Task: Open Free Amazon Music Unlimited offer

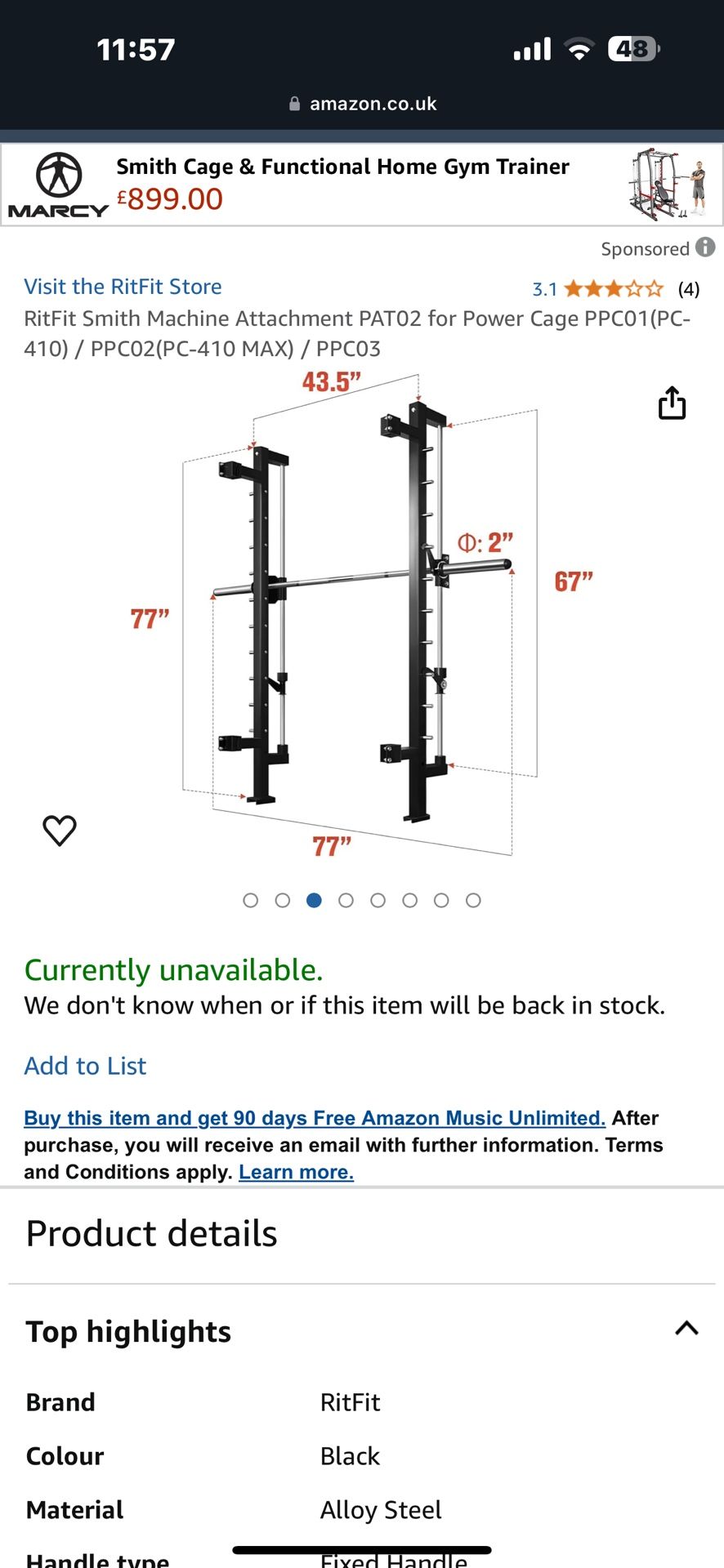Action: [315, 1118]
